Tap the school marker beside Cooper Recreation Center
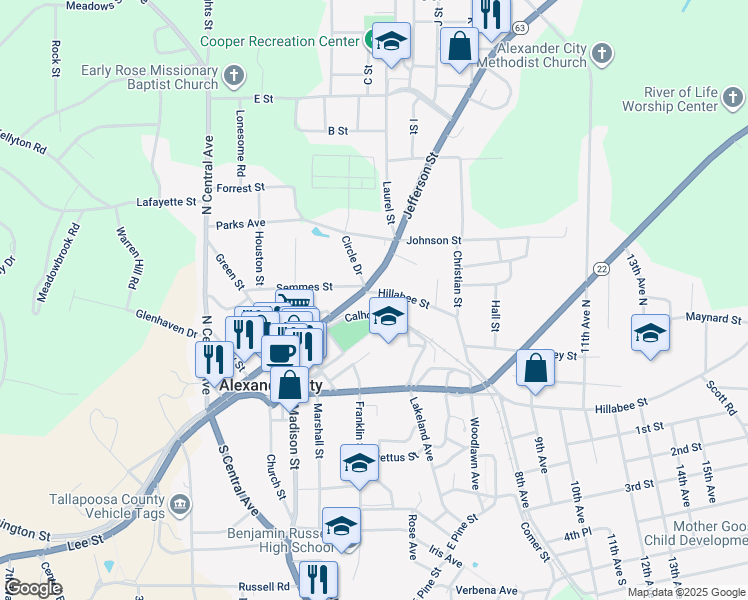 click(391, 43)
